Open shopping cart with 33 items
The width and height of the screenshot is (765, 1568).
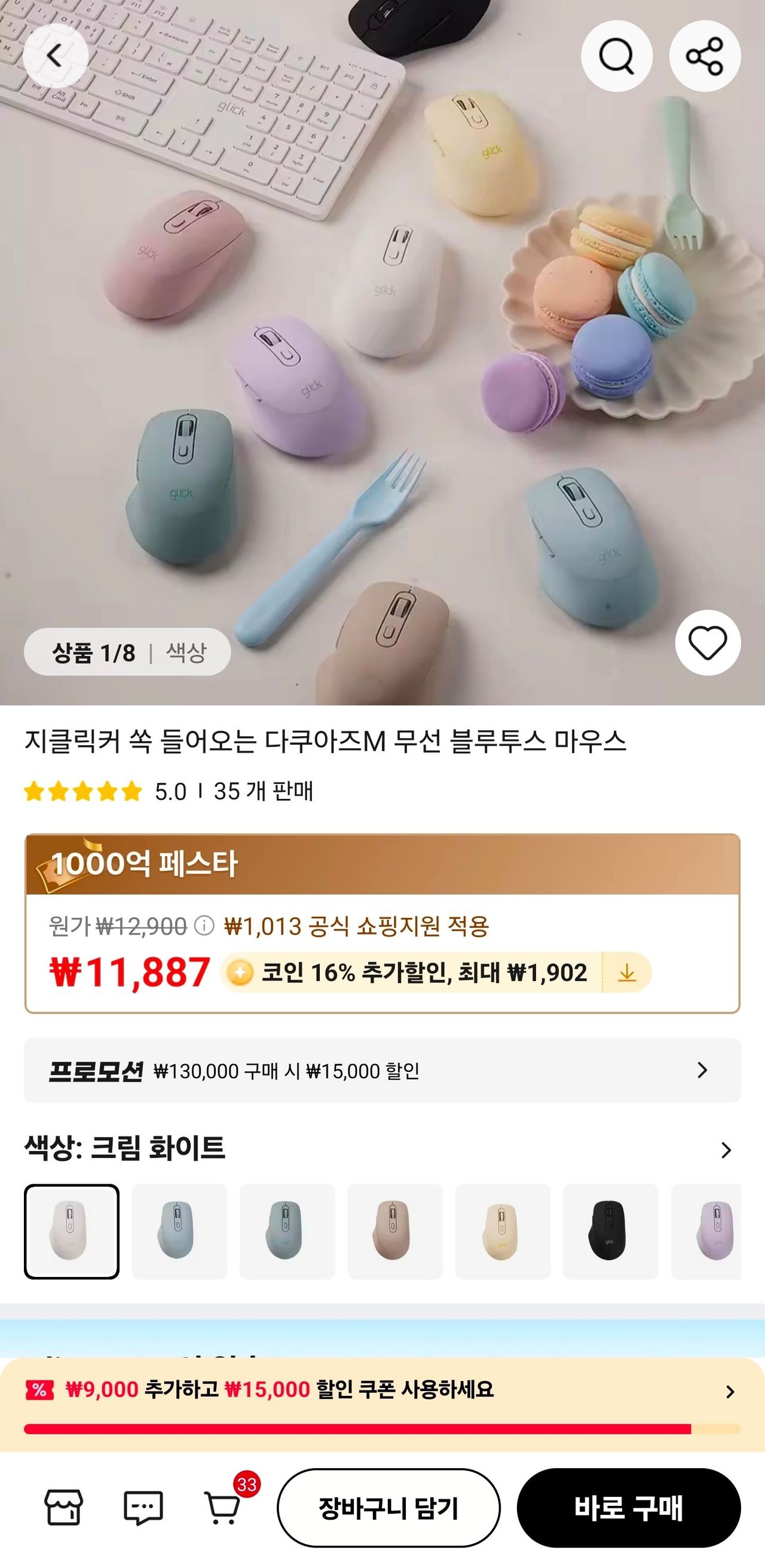coord(224,1508)
